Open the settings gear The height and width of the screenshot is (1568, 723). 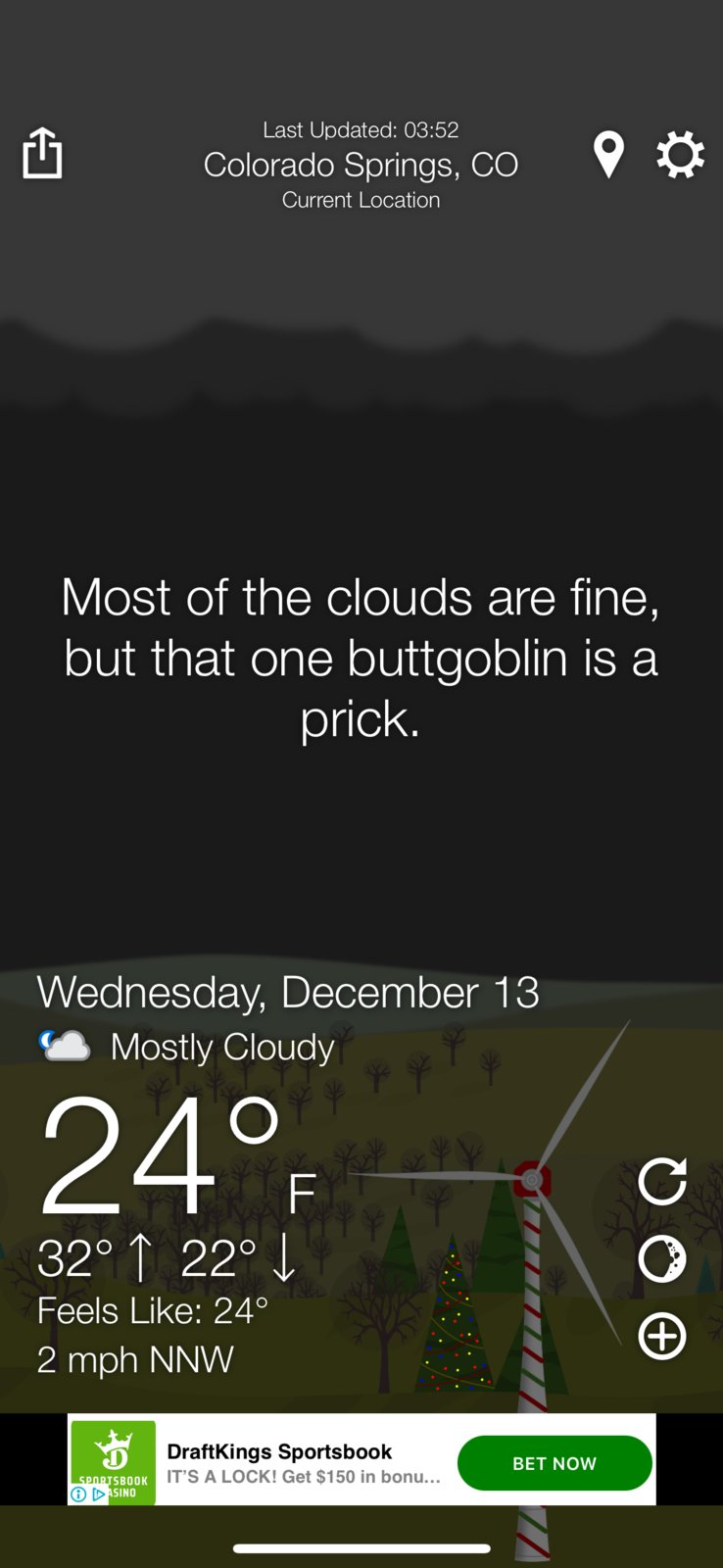(680, 155)
